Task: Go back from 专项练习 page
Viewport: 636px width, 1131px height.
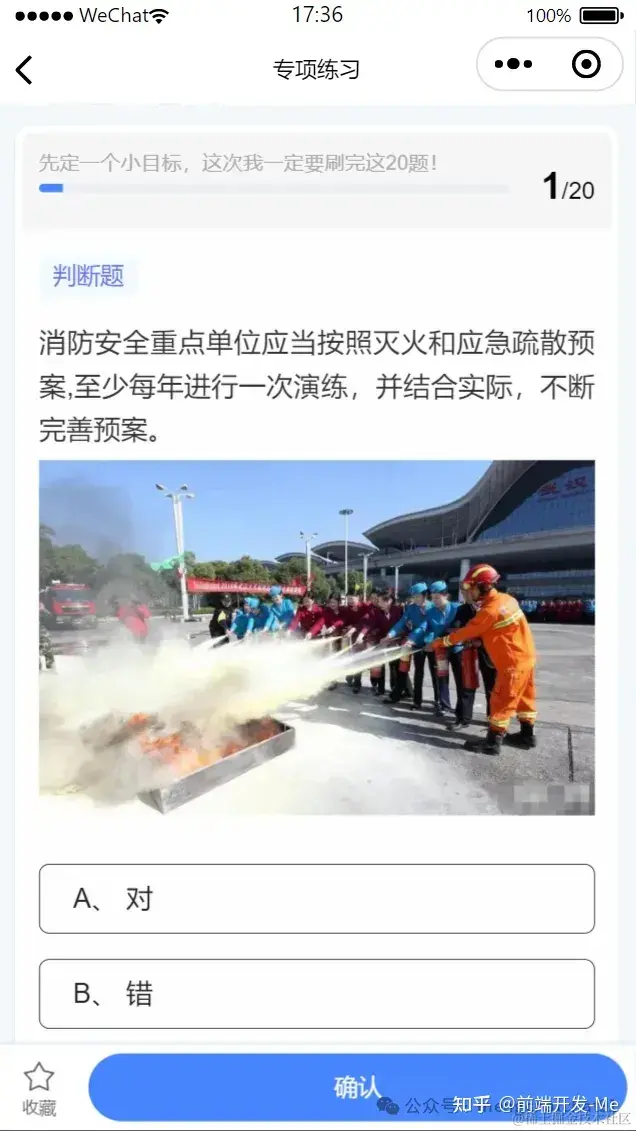Action: coord(24,69)
